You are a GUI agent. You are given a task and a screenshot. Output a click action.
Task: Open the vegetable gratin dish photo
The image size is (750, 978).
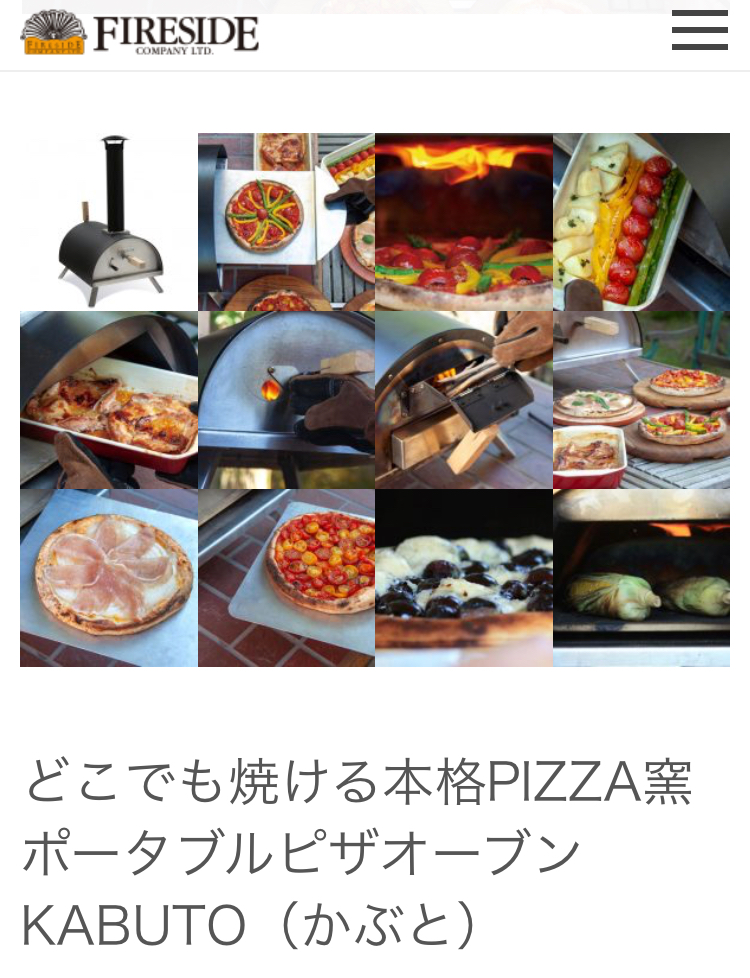pos(641,222)
